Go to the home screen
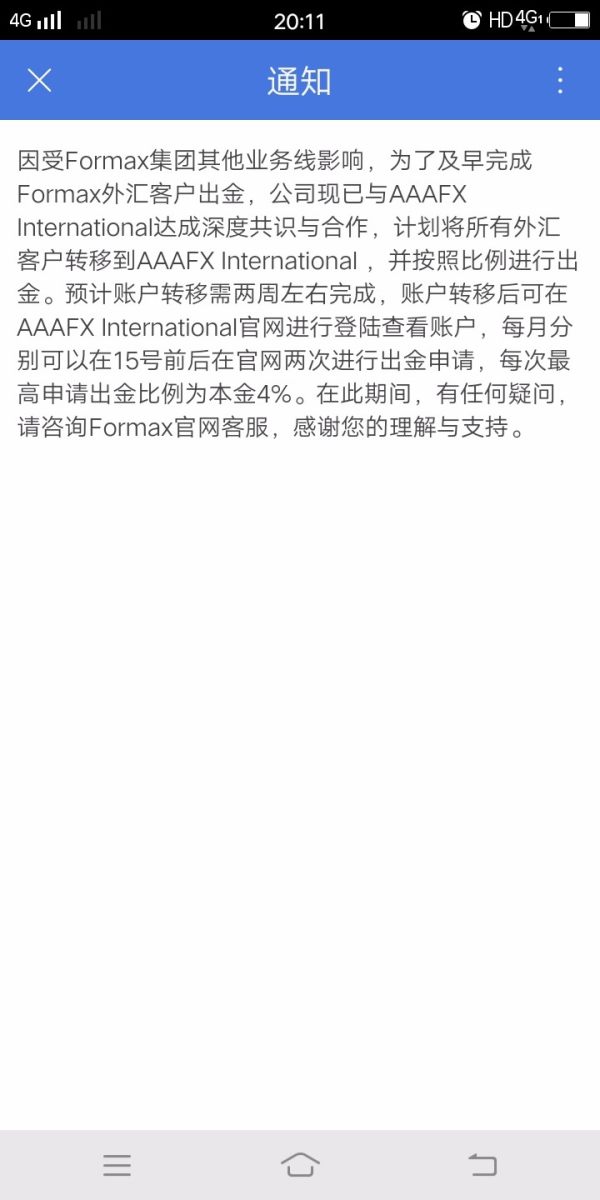 click(300, 1164)
